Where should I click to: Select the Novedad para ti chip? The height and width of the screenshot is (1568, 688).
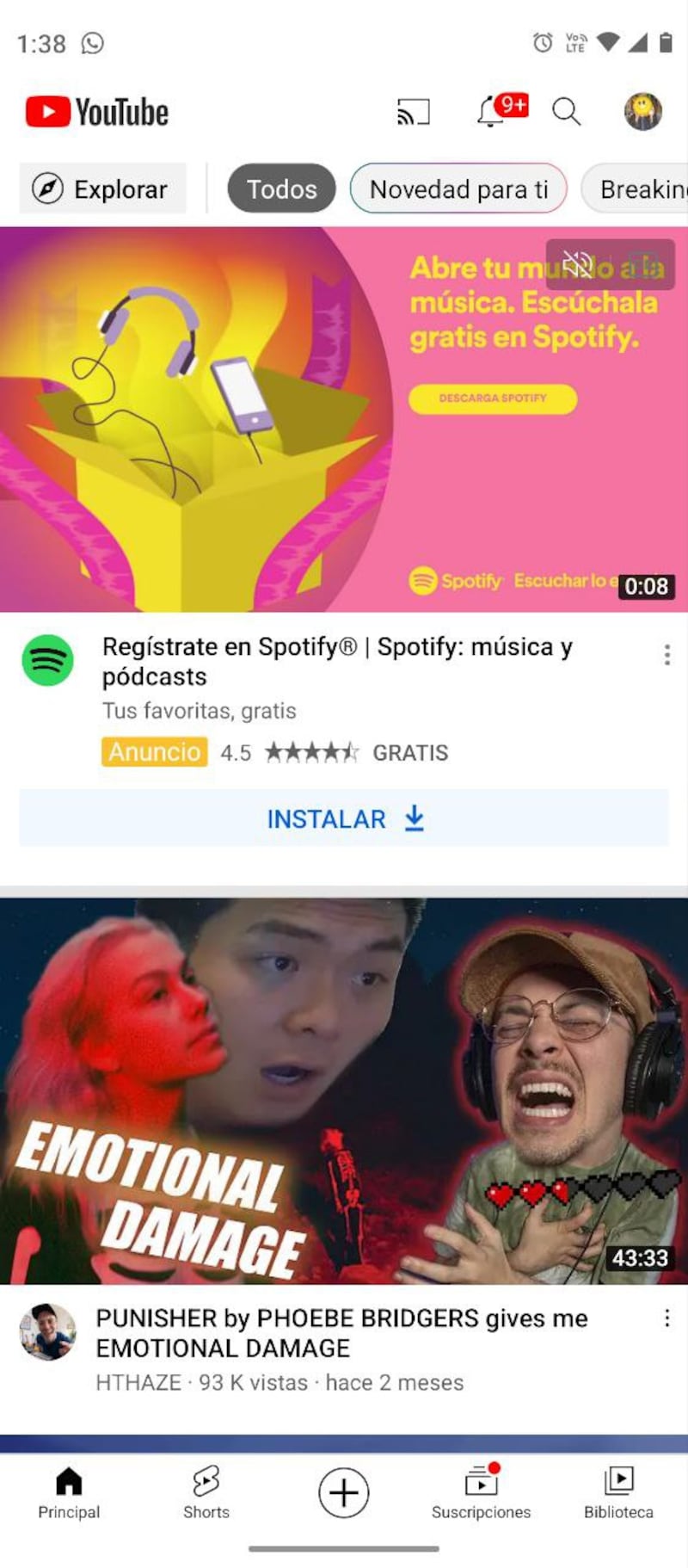(458, 188)
